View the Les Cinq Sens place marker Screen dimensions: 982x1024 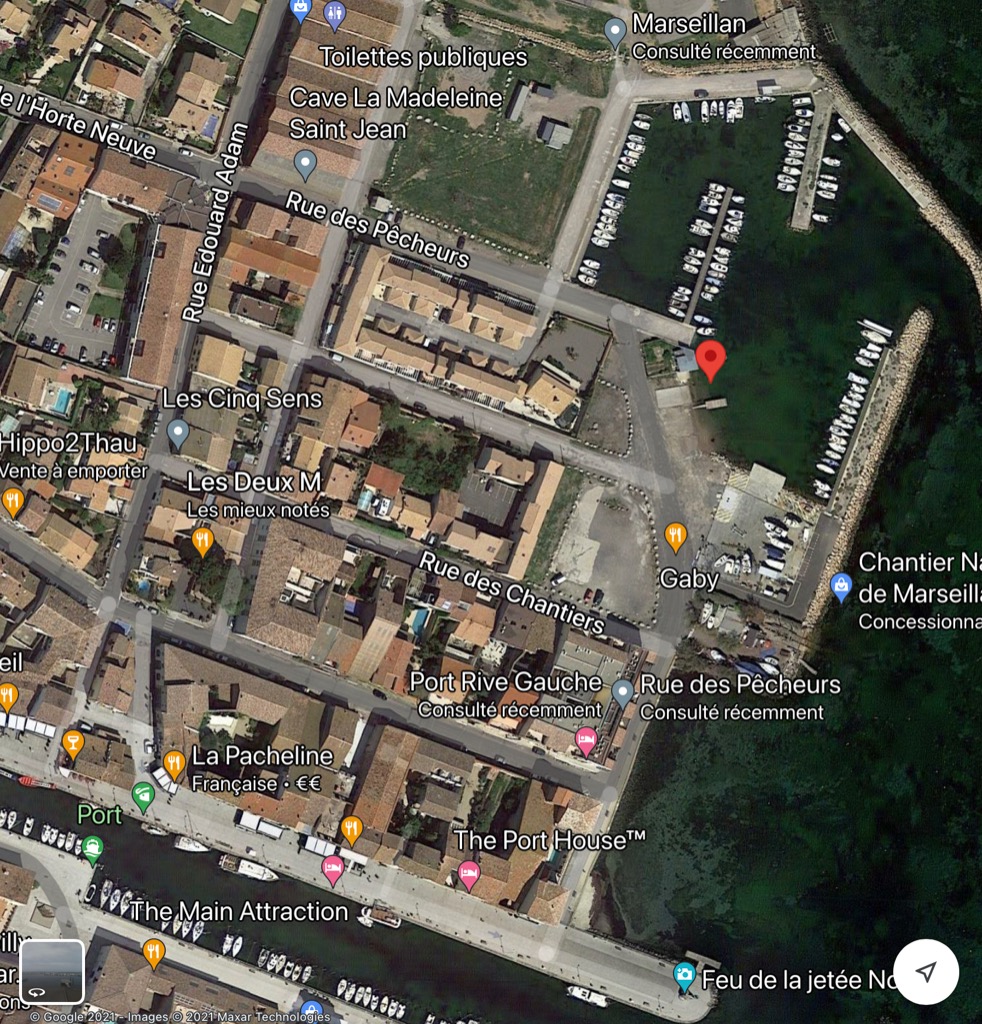click(178, 433)
